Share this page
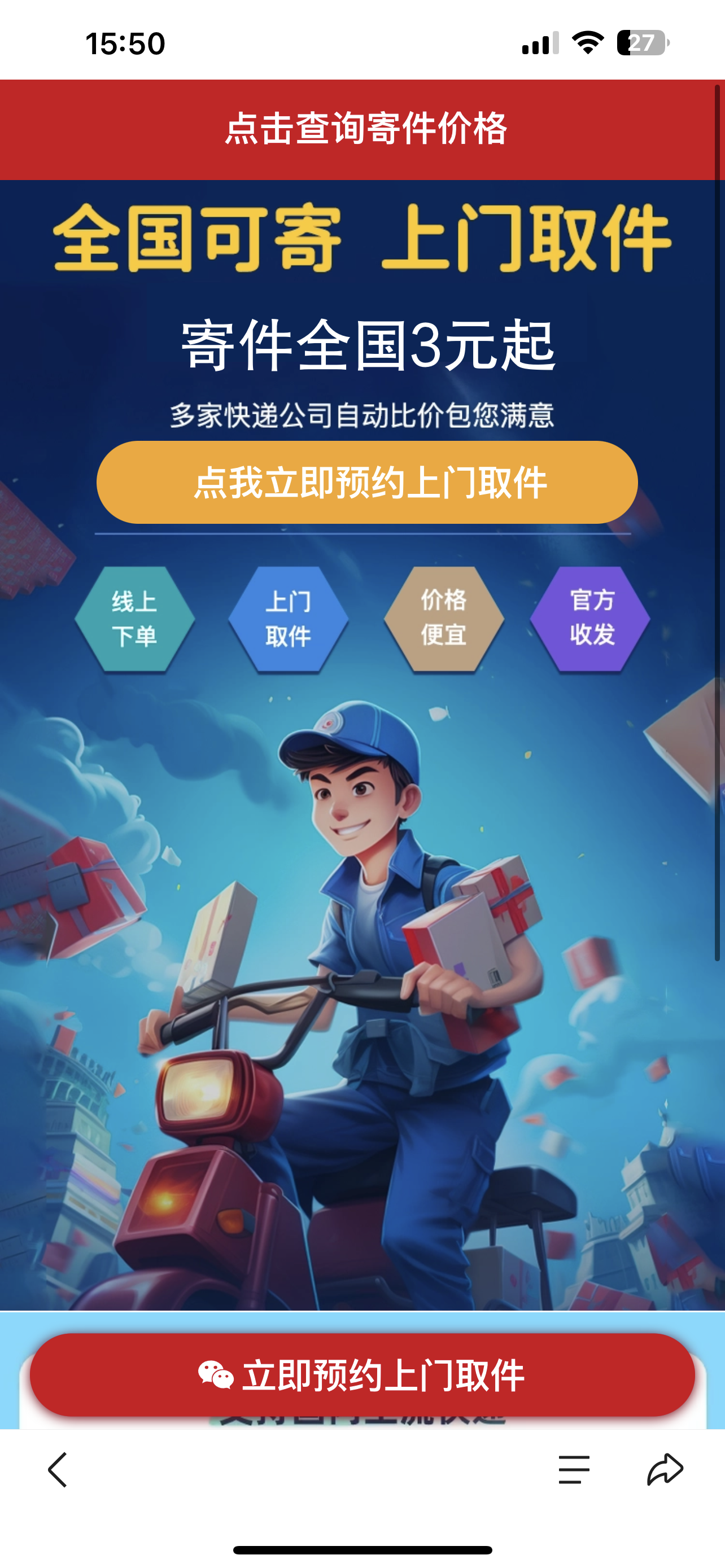The width and height of the screenshot is (725, 1568). click(665, 1469)
